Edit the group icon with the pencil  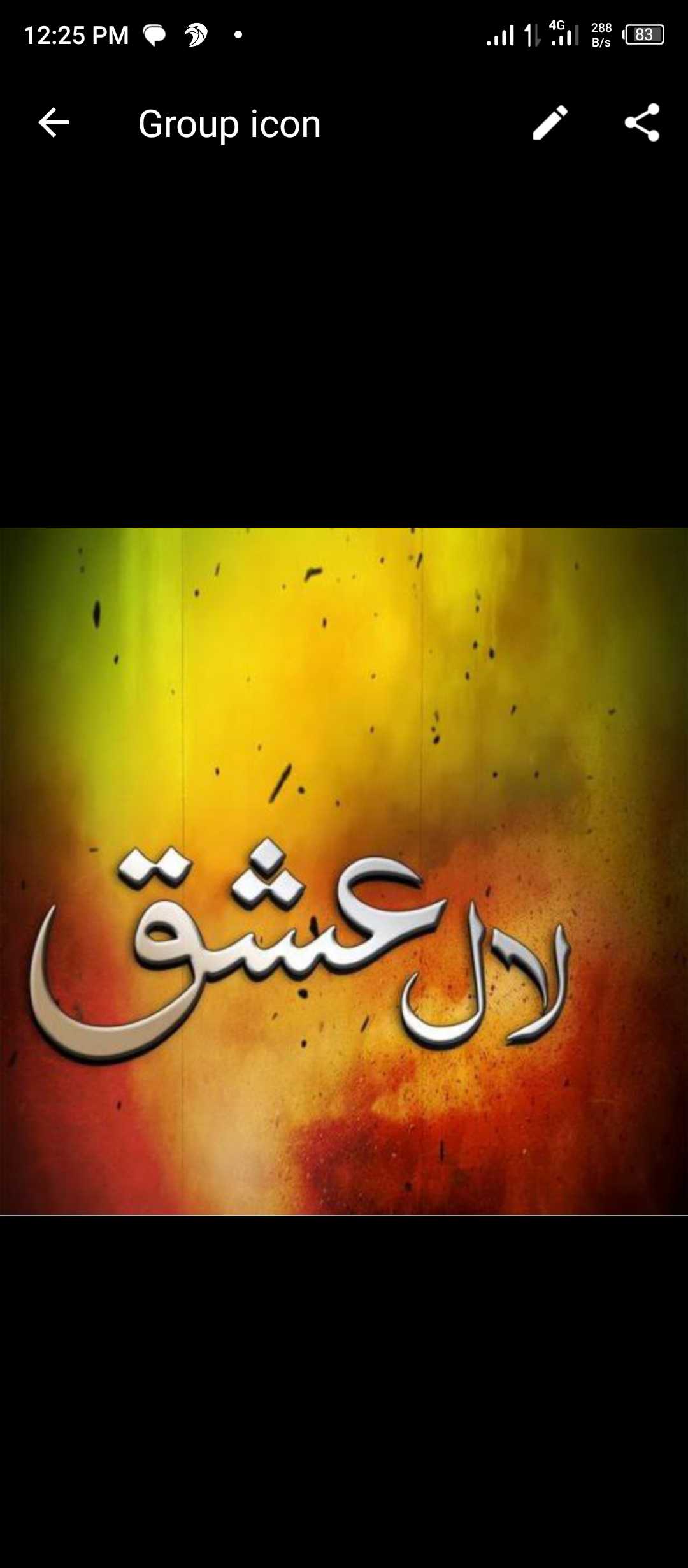coord(550,122)
